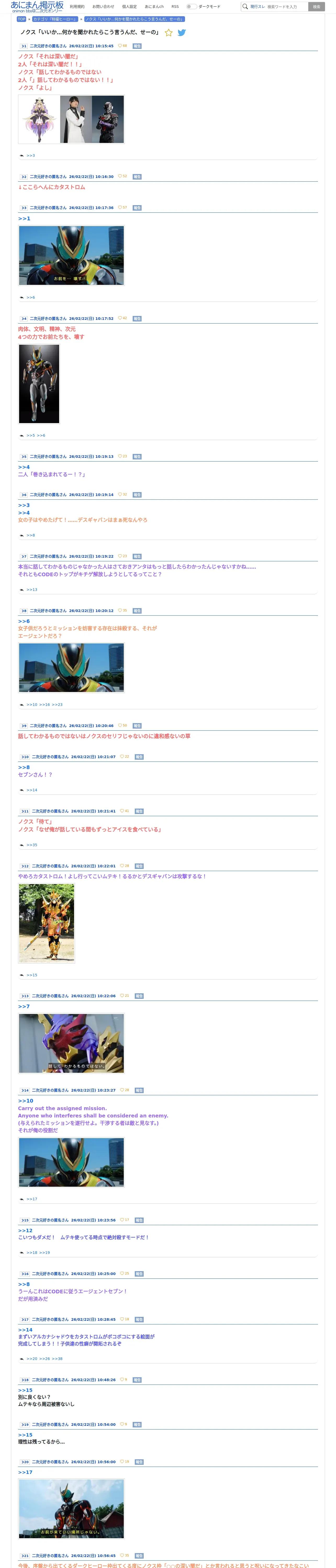The width and height of the screenshot is (336, 1568).
Task: Open the あにまん掲示板 home logo
Action: pyautogui.click(x=37, y=6)
